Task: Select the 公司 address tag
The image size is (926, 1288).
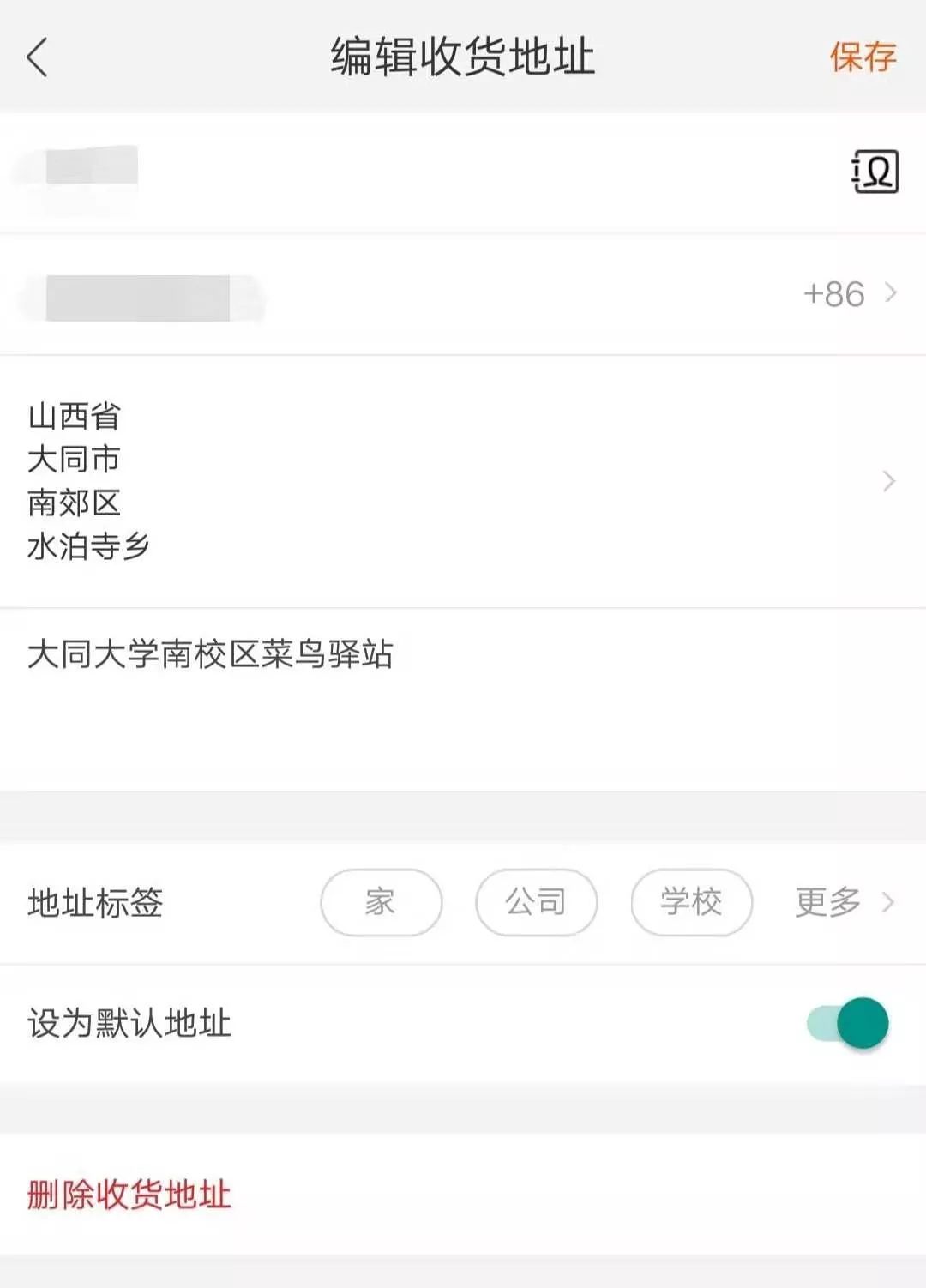Action: click(x=536, y=902)
